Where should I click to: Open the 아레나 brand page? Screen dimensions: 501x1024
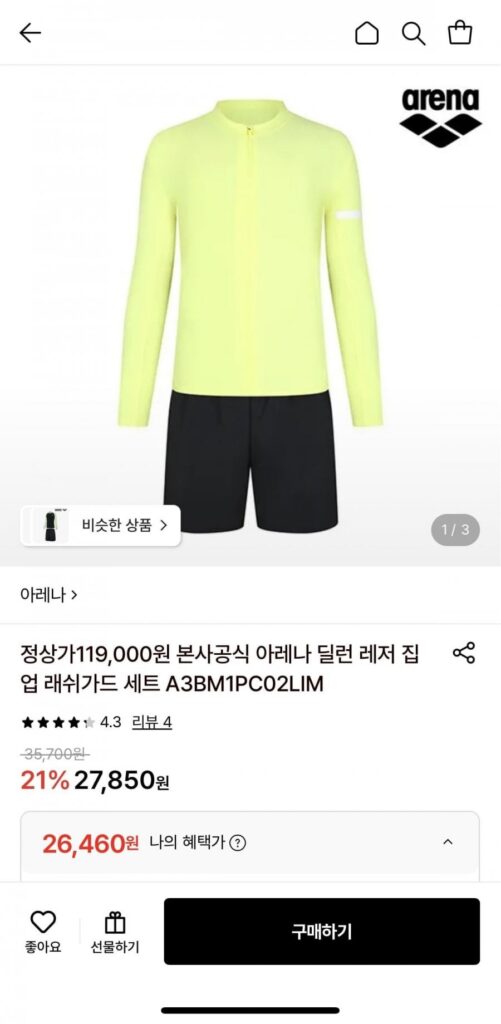49,595
